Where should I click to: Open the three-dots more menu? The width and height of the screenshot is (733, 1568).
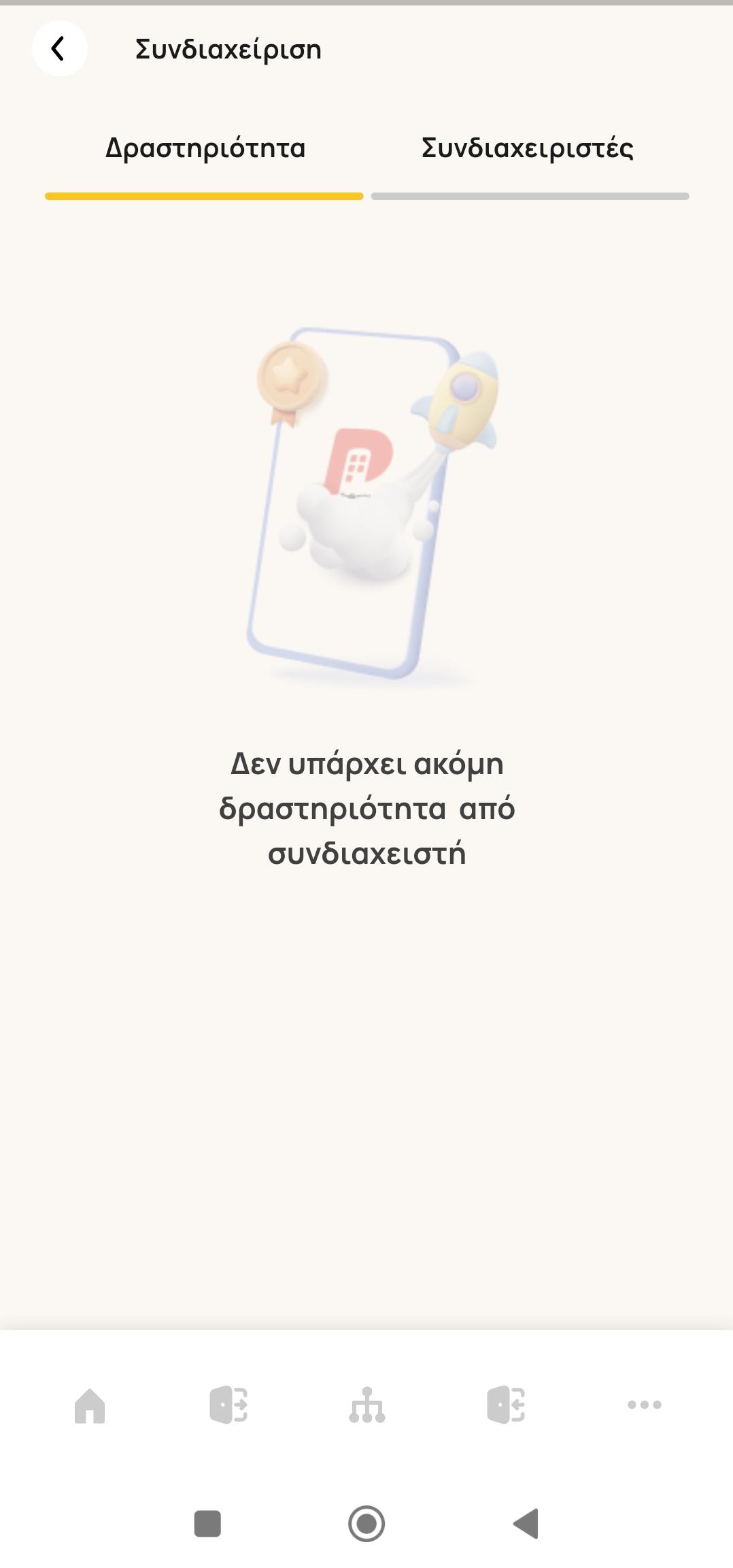[644, 1405]
